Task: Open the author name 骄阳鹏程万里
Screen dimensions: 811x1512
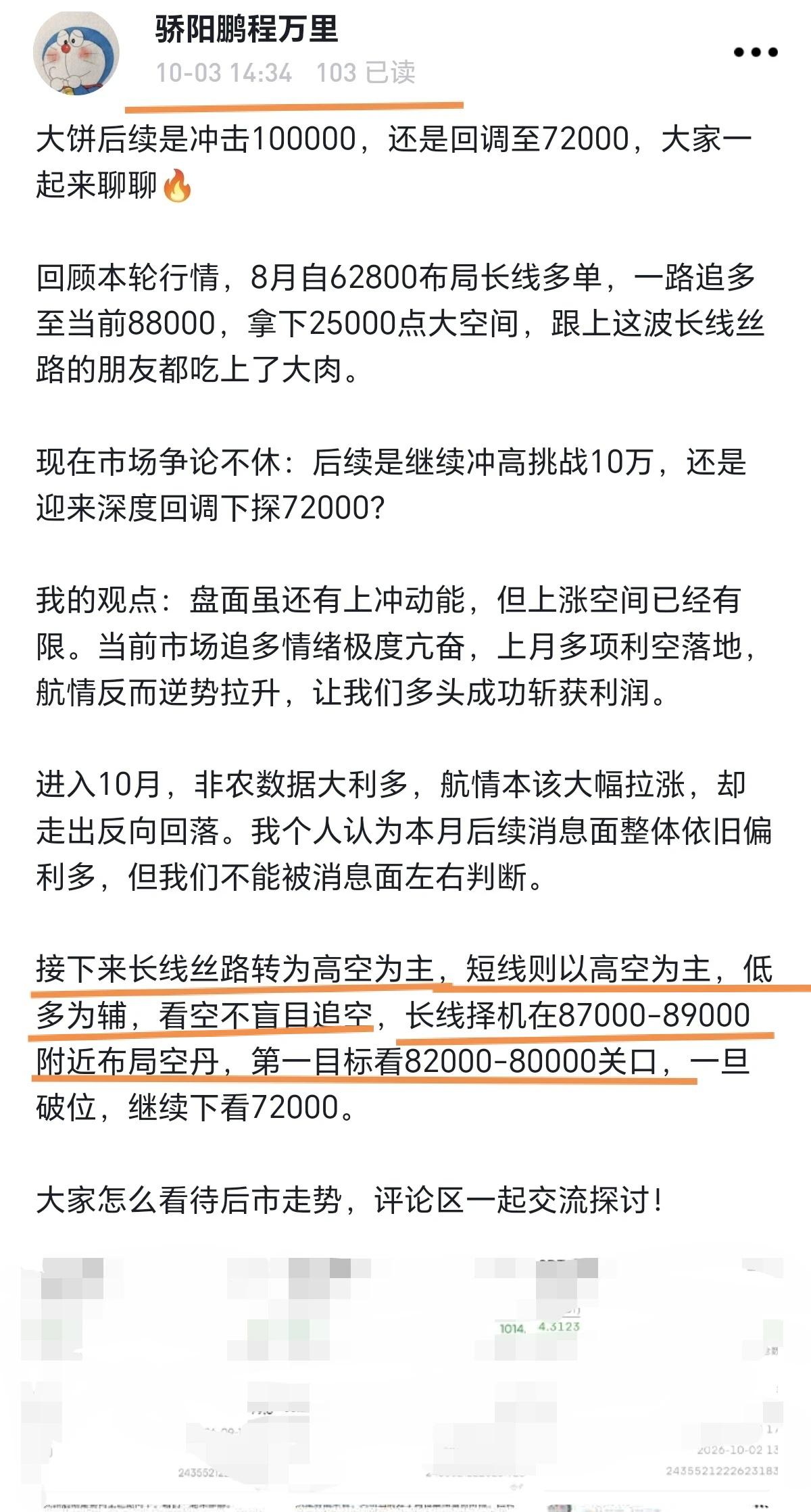Action: pos(247,29)
